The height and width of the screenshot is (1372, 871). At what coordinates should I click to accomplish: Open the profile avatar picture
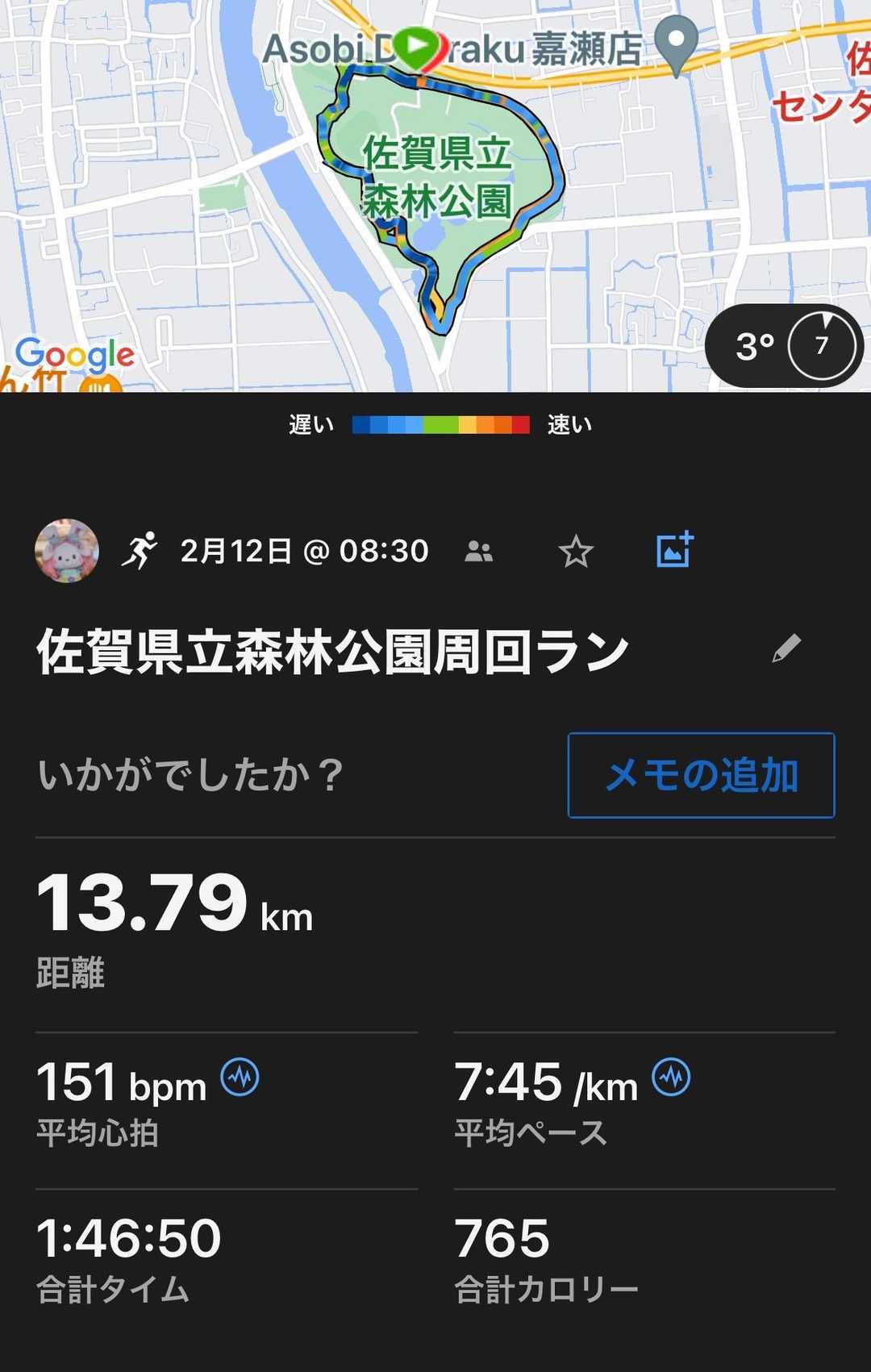pos(67,551)
